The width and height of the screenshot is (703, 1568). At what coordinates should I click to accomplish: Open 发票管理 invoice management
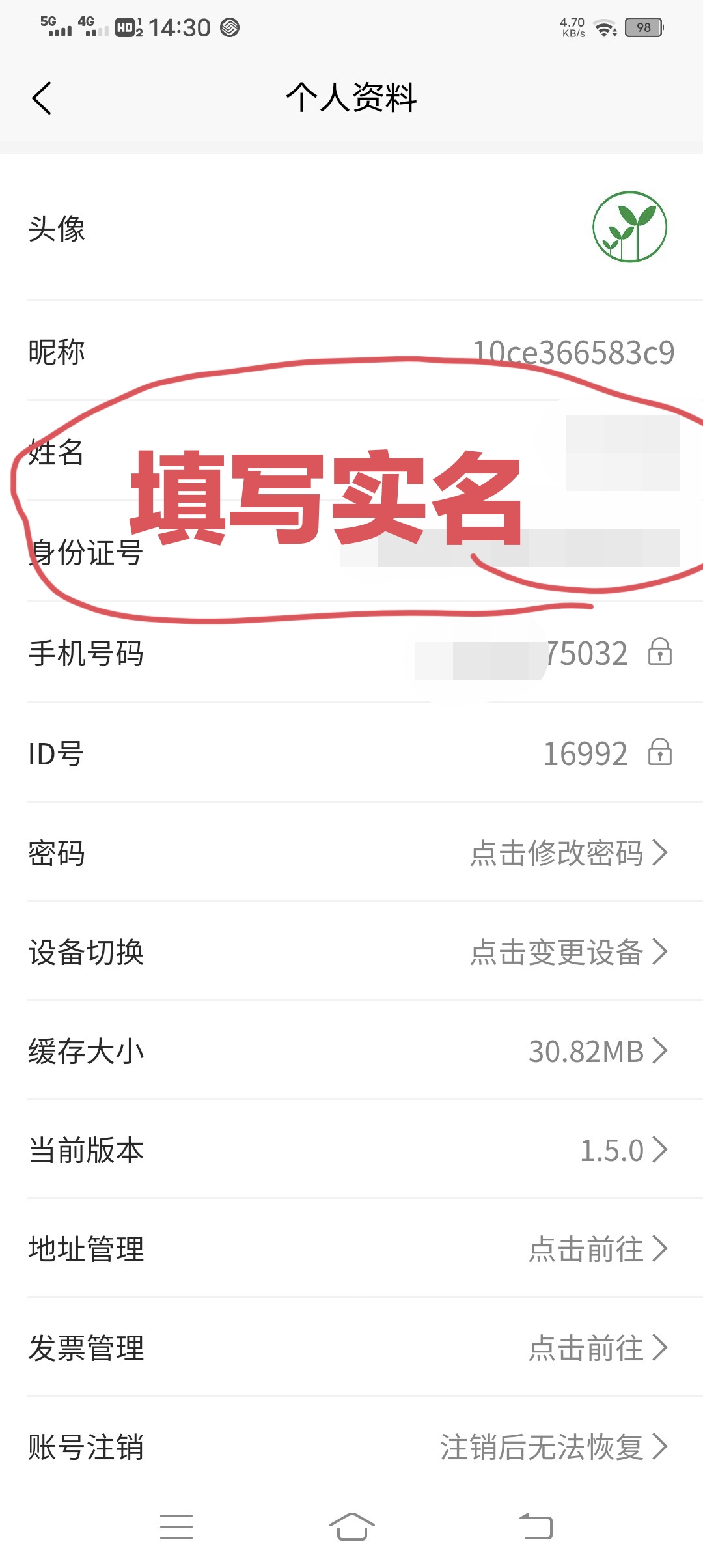pyautogui.click(x=351, y=1348)
